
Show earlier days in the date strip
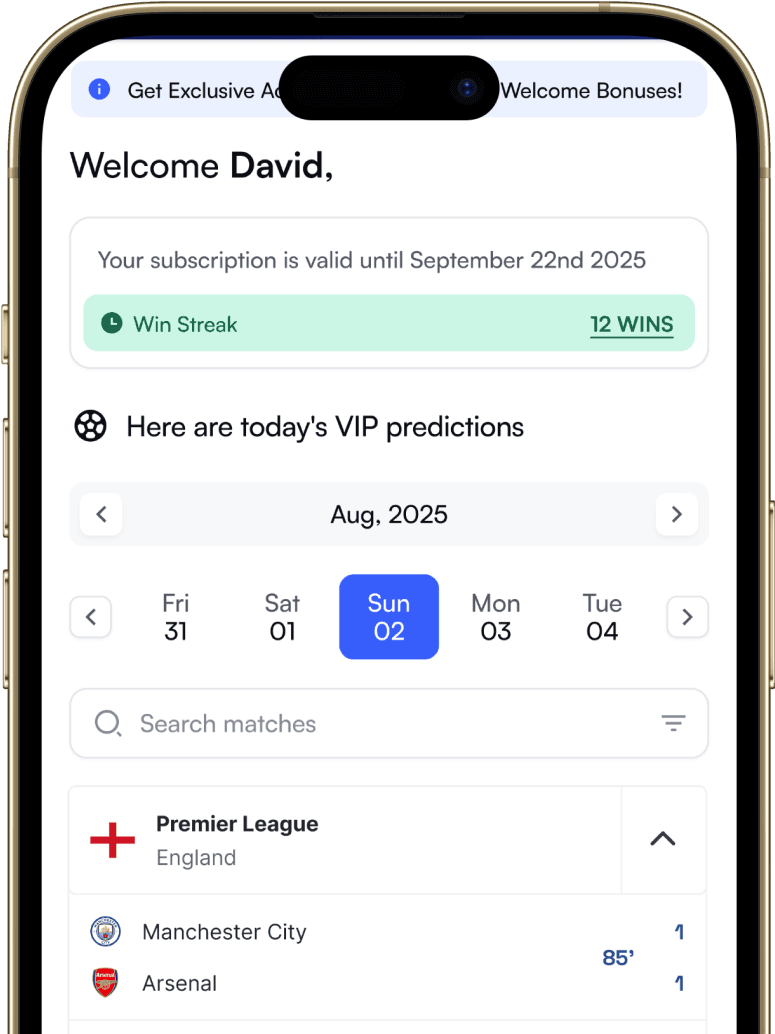(91, 617)
